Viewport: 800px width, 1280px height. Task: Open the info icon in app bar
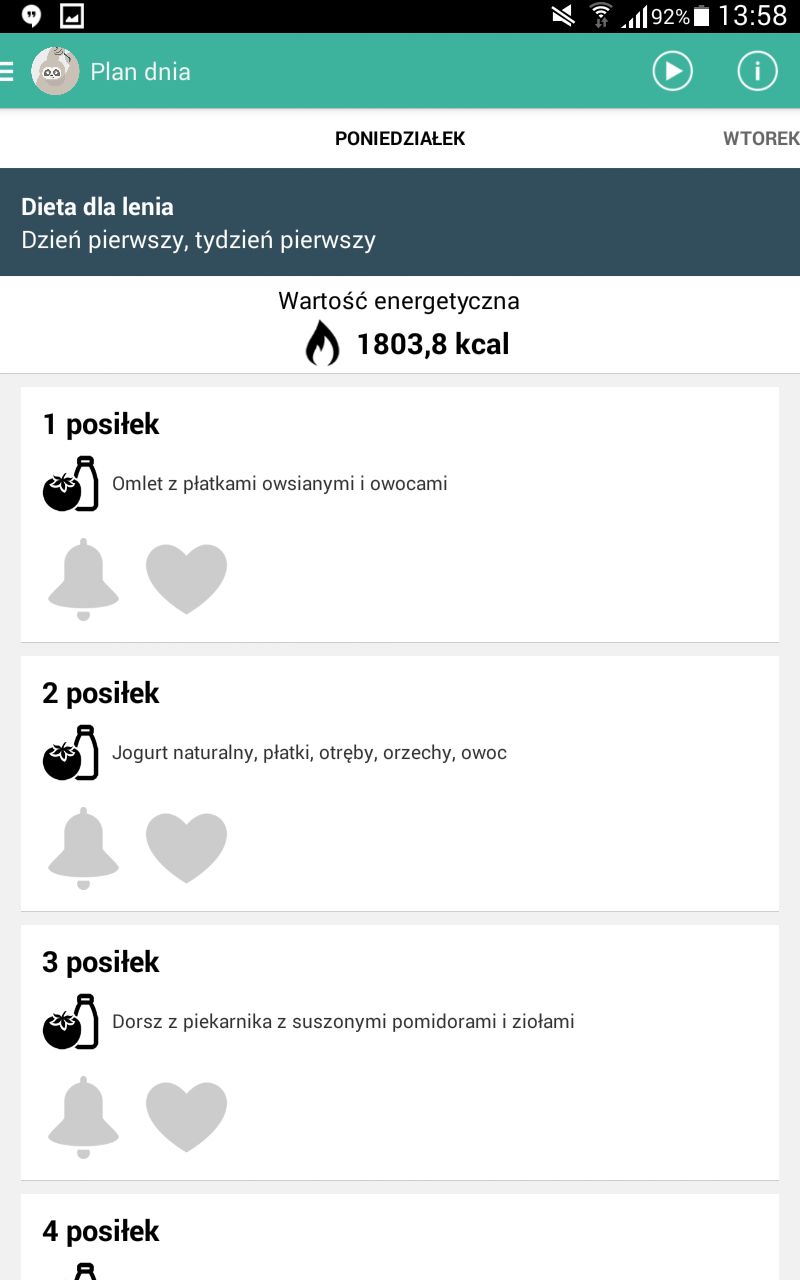[757, 72]
